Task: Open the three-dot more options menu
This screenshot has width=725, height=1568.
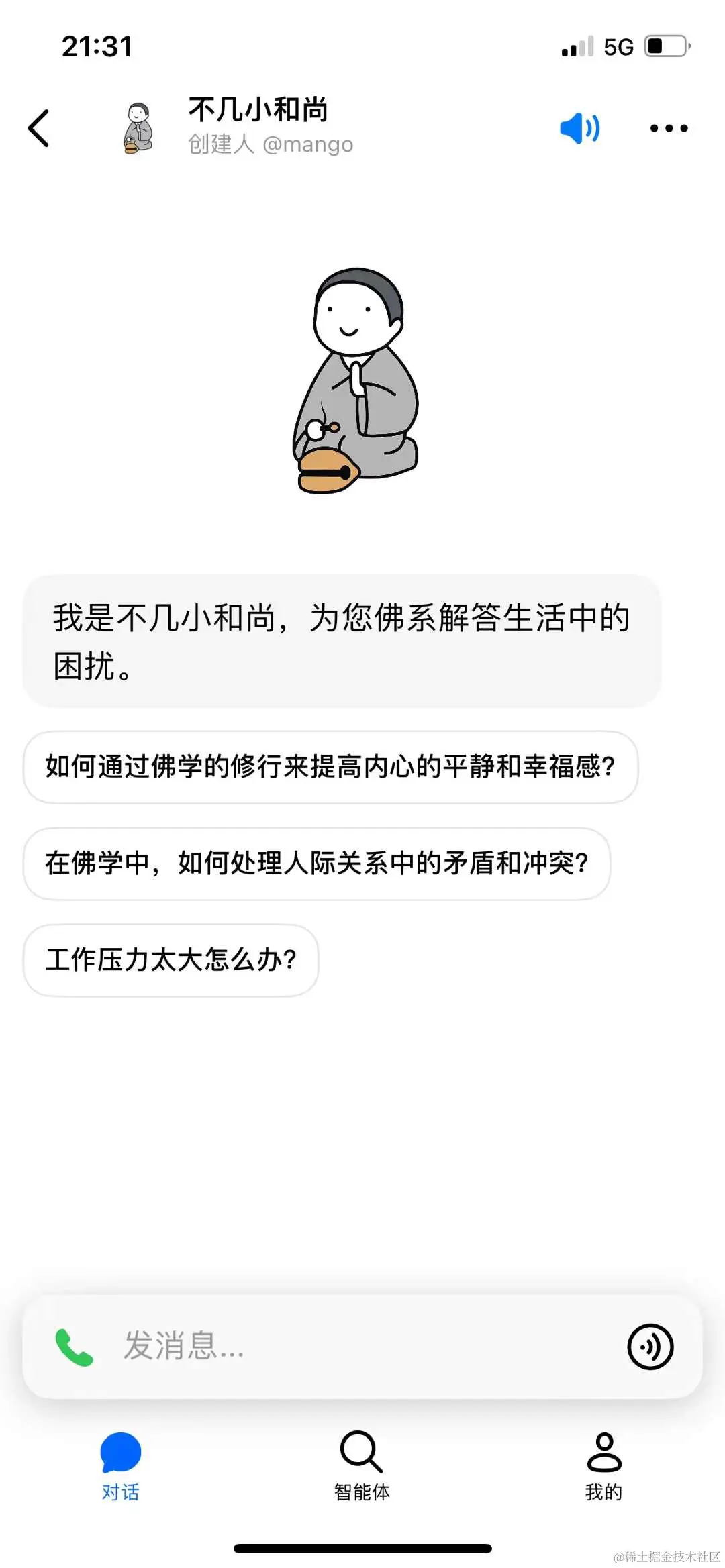Action: [669, 128]
